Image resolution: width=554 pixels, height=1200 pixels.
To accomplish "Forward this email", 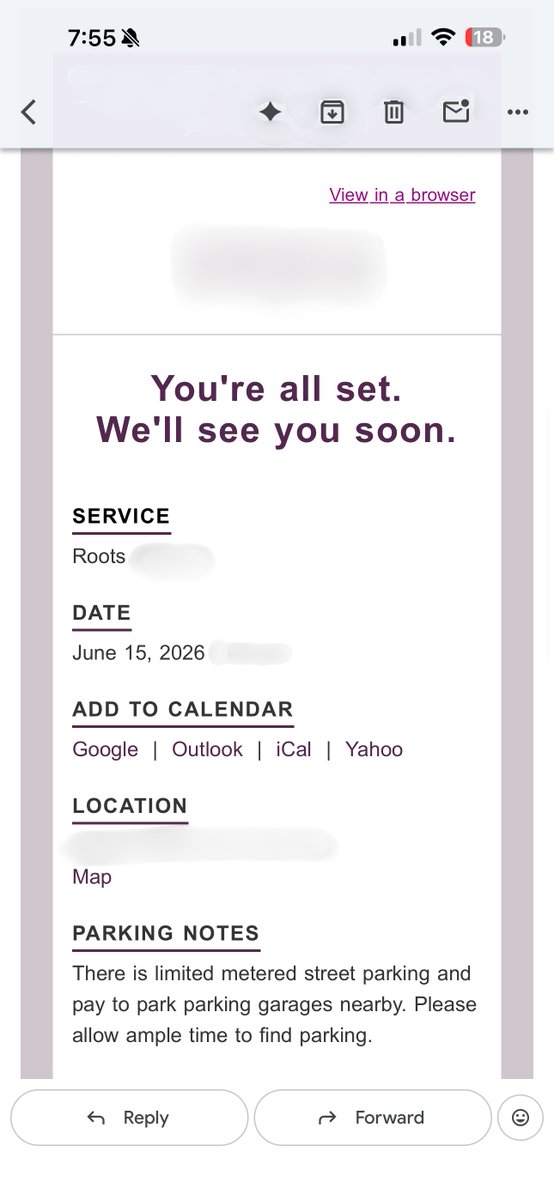I will [x=372, y=1117].
